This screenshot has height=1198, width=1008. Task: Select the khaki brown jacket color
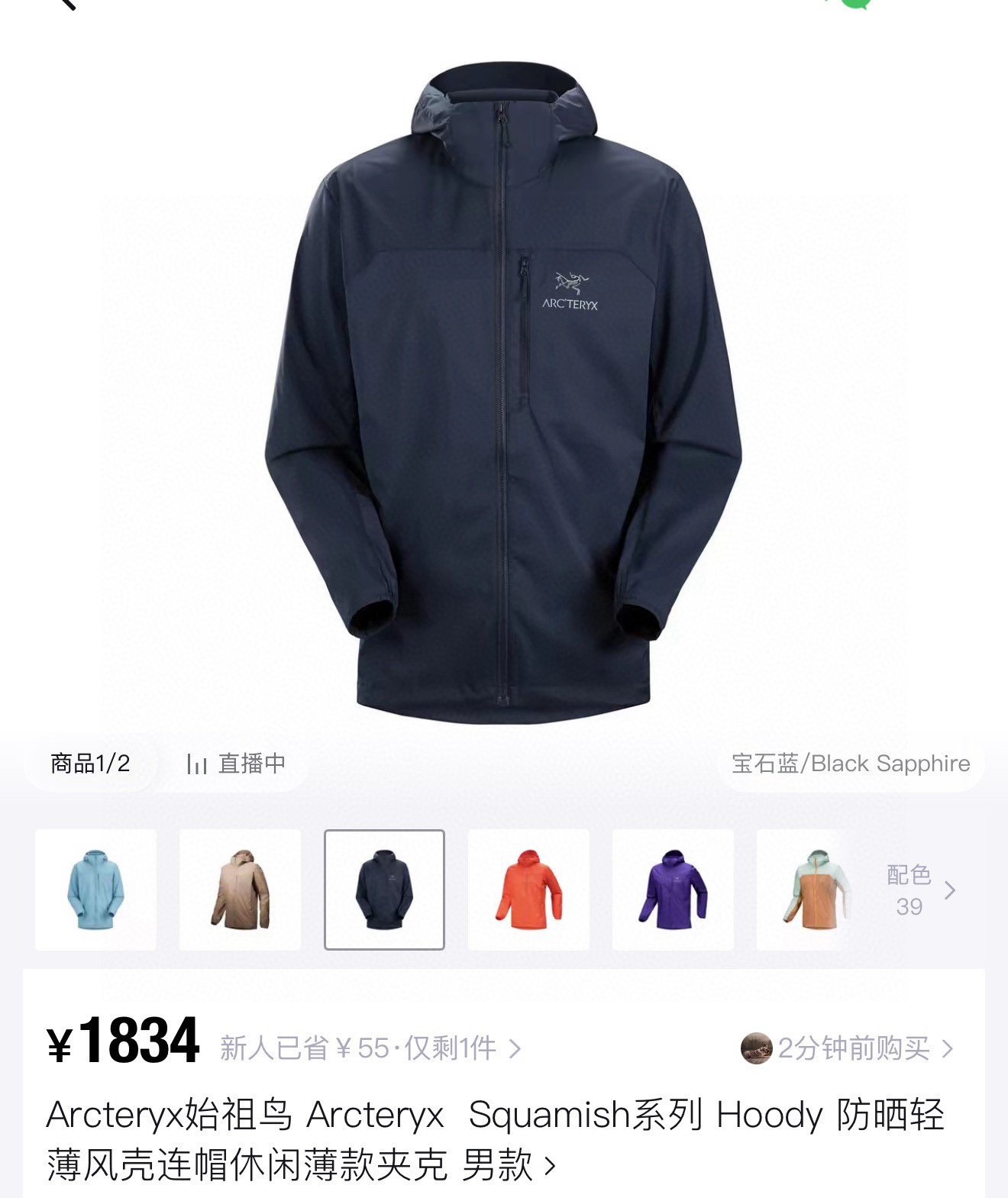pyautogui.click(x=240, y=890)
